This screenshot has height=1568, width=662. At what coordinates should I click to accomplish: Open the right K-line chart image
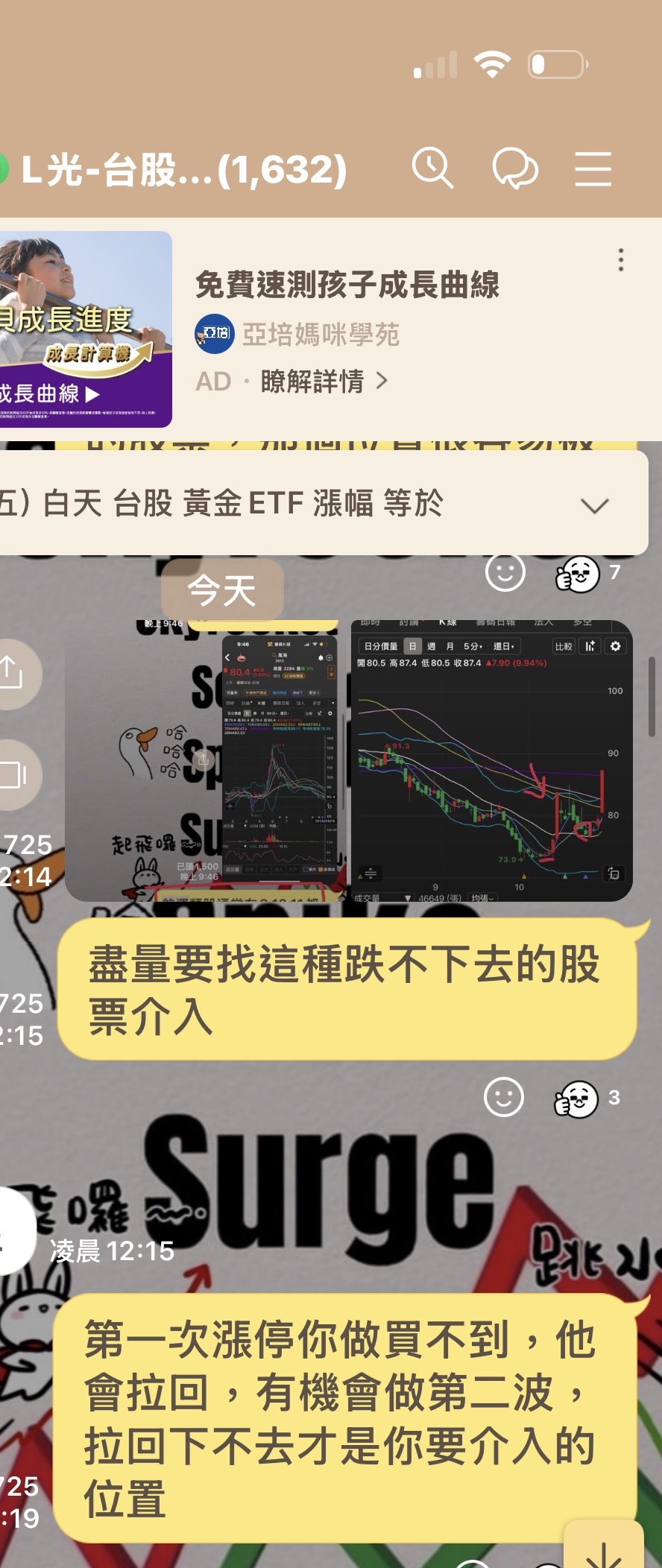click(491, 760)
